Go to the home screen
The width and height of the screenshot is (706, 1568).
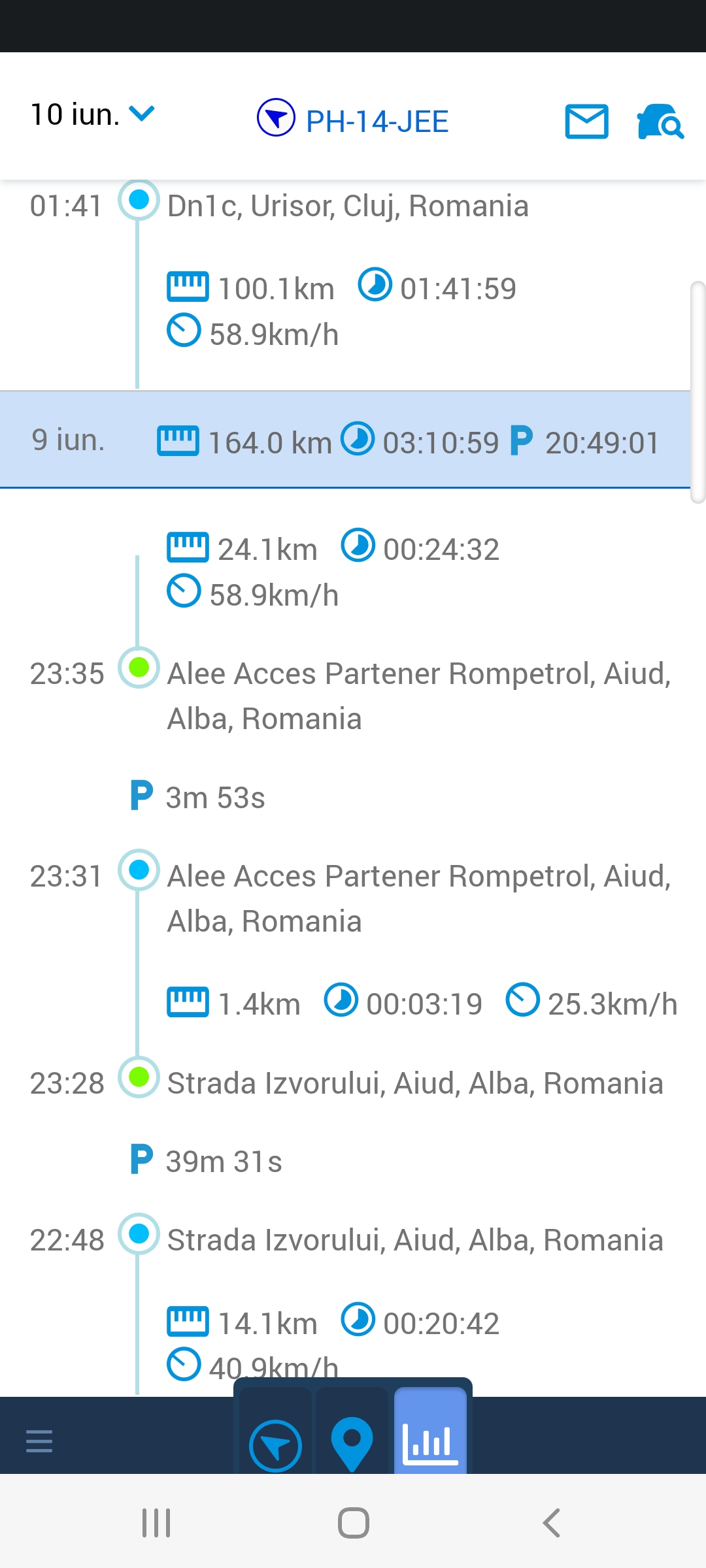353,1523
